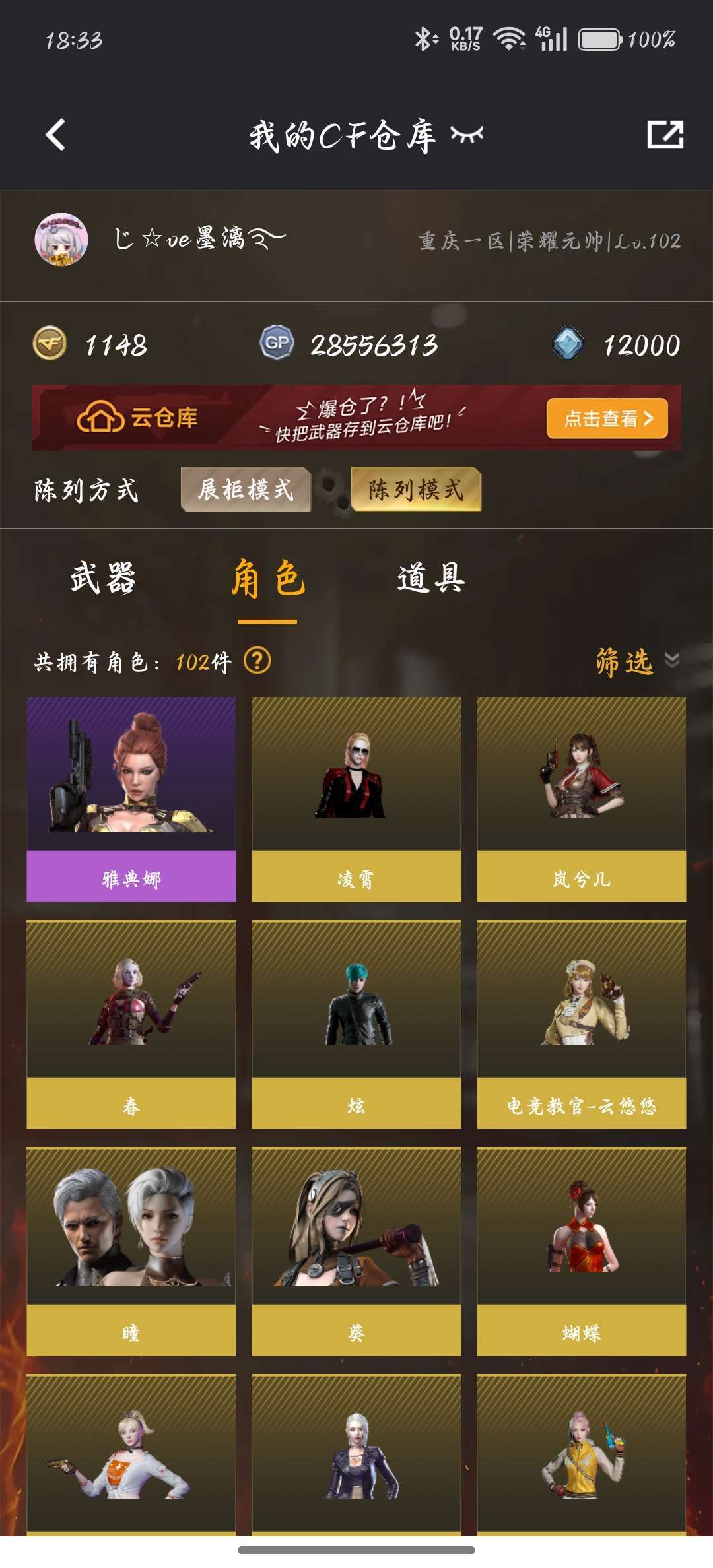
Task: Tap the 蝴蝶 character card
Action: [x=581, y=1251]
